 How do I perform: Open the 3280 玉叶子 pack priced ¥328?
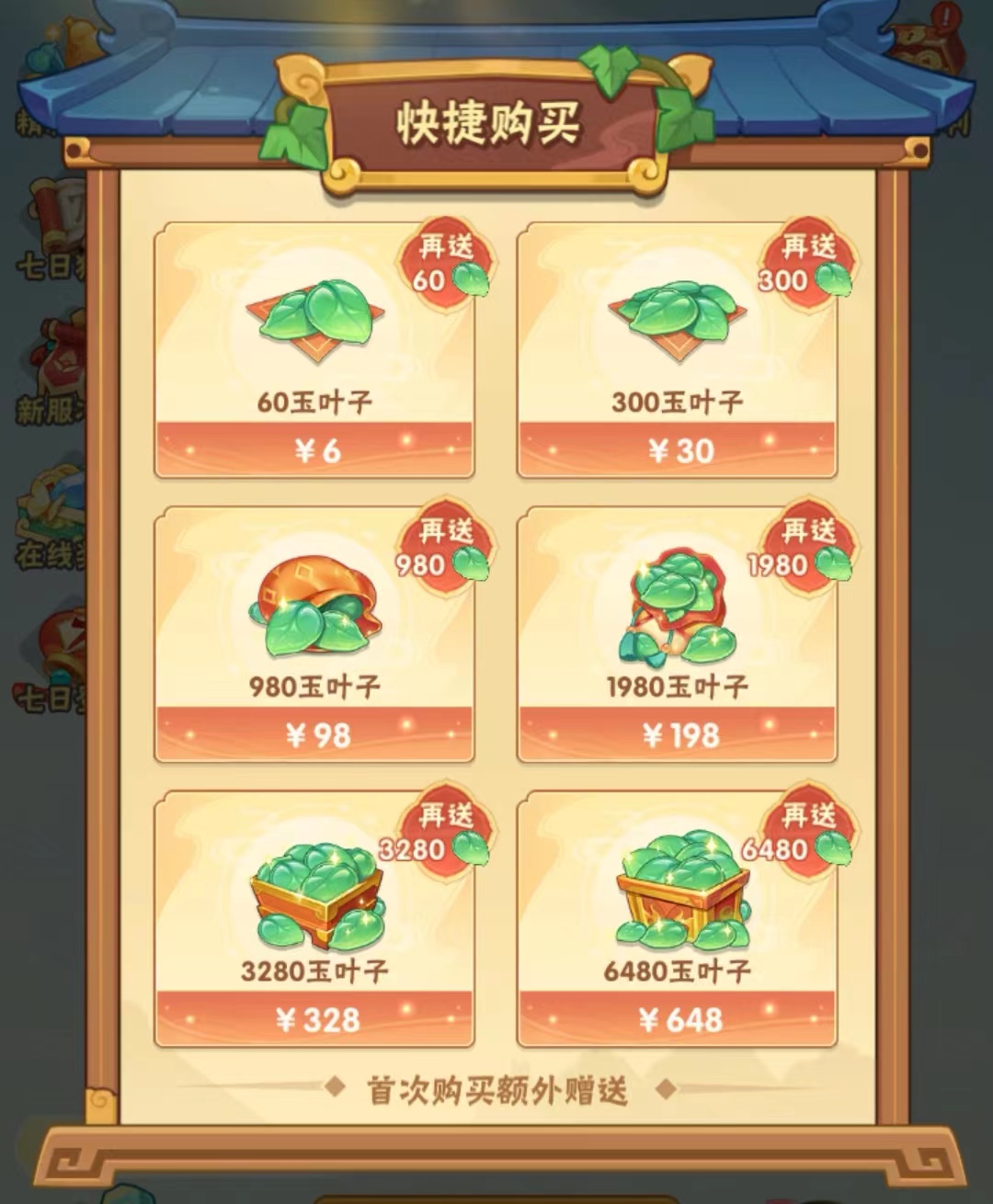point(314,1018)
